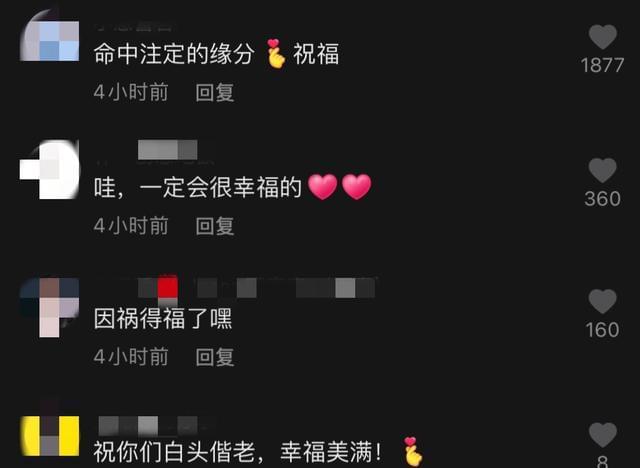Open avatar of the 因祸得福了嘿 commenter
Viewport: 640px width, 468px height.
(50, 305)
